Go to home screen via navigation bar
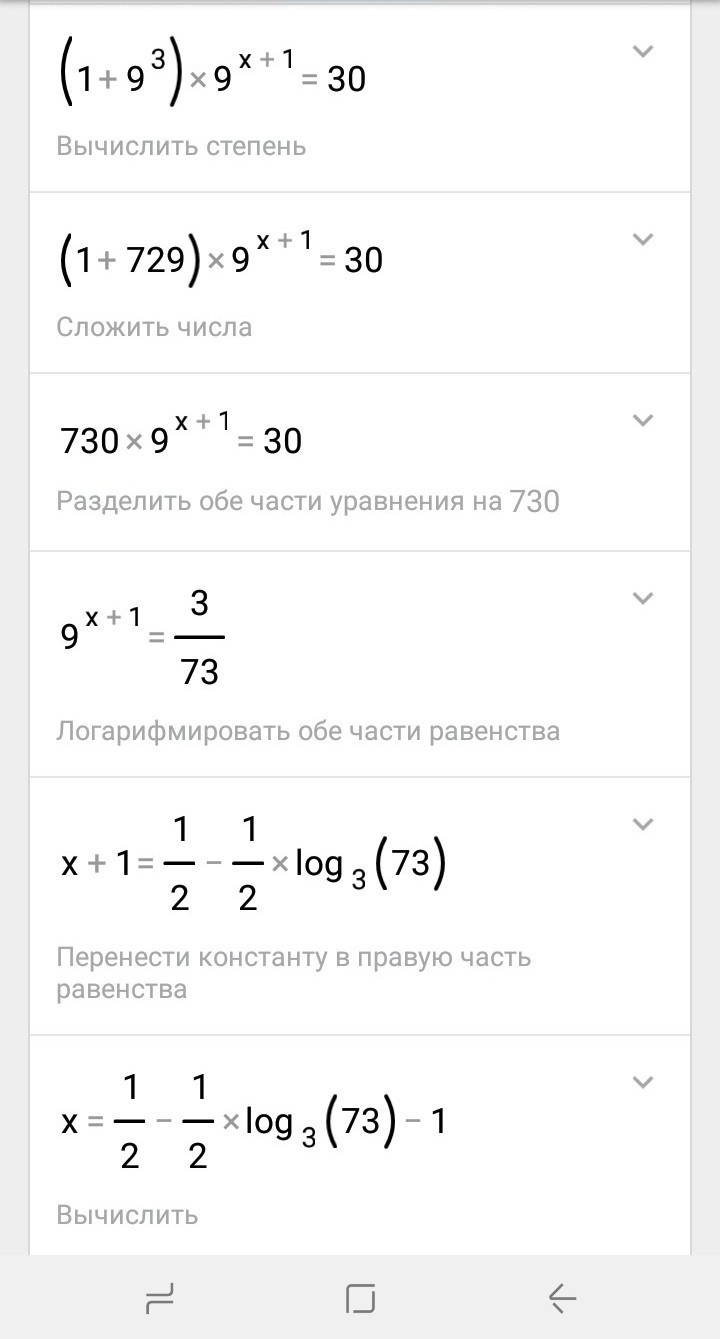 click(360, 1298)
